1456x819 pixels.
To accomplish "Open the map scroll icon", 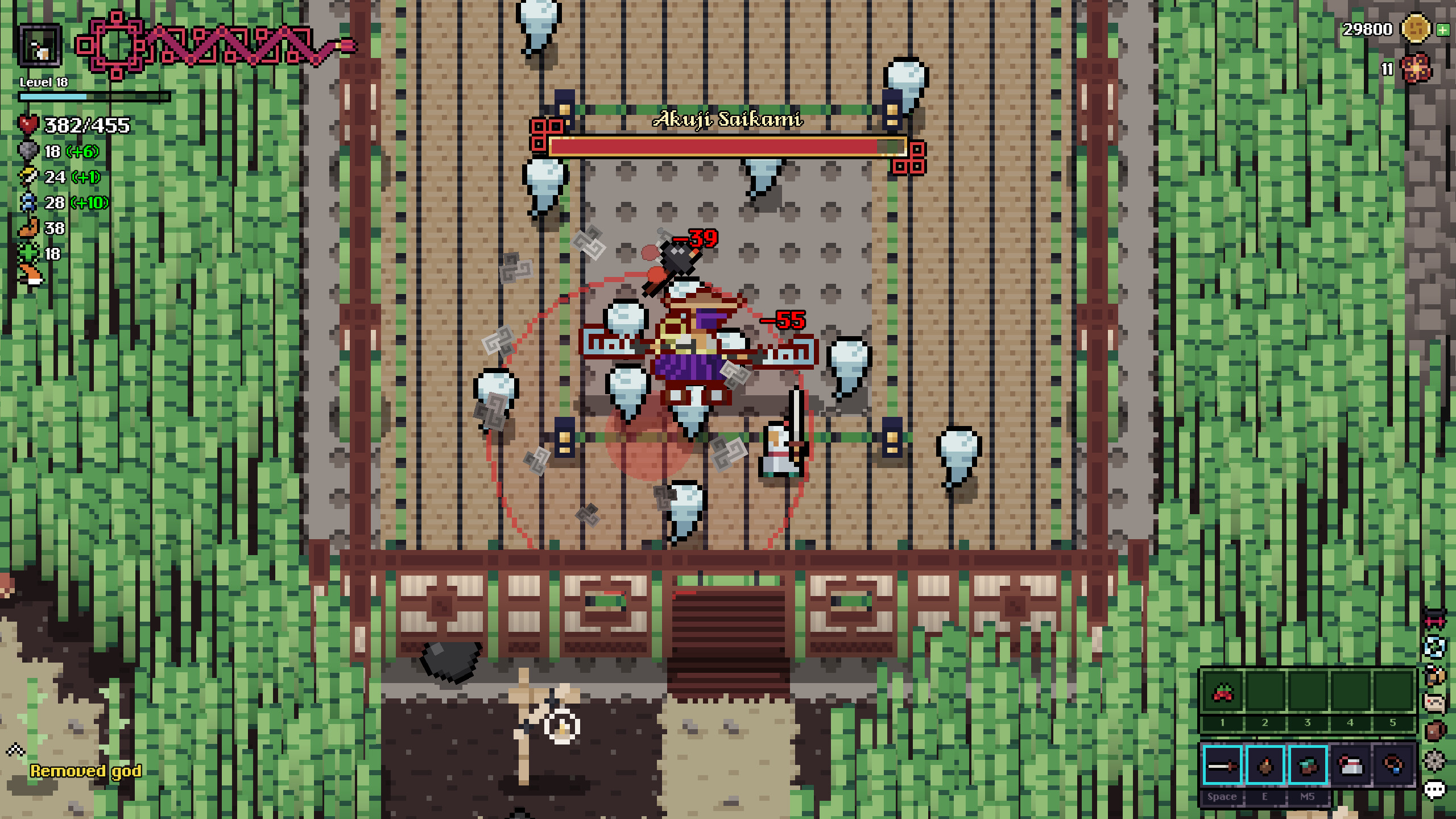I will (x=1434, y=703).
